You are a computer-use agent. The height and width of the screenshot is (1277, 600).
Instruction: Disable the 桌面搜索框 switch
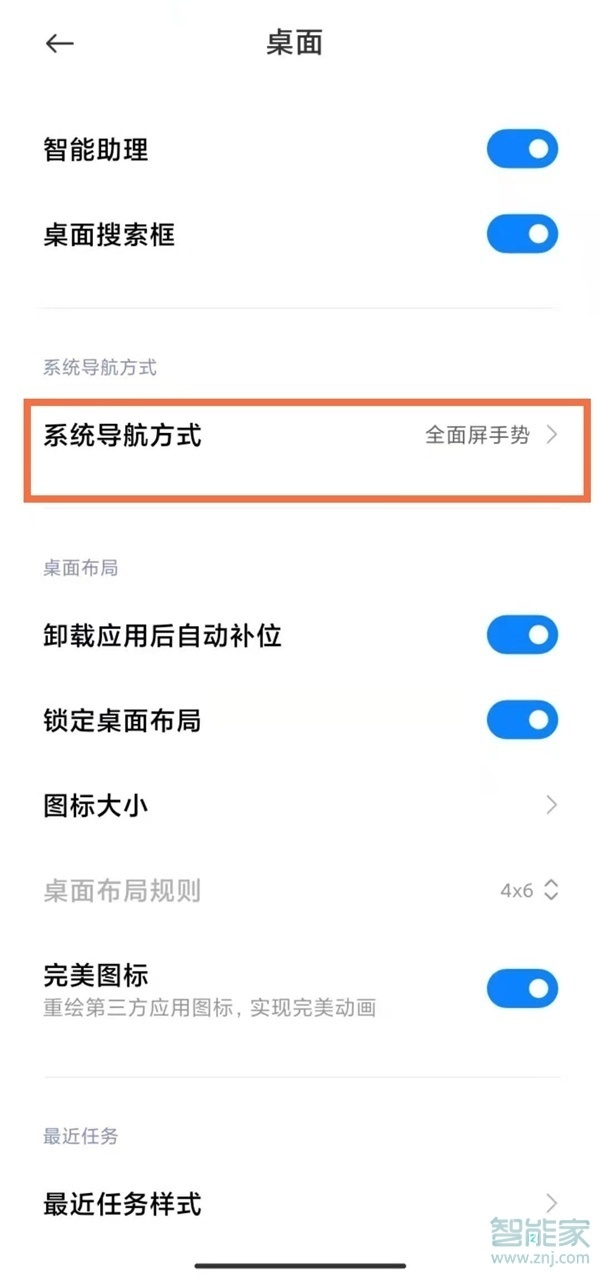point(521,235)
